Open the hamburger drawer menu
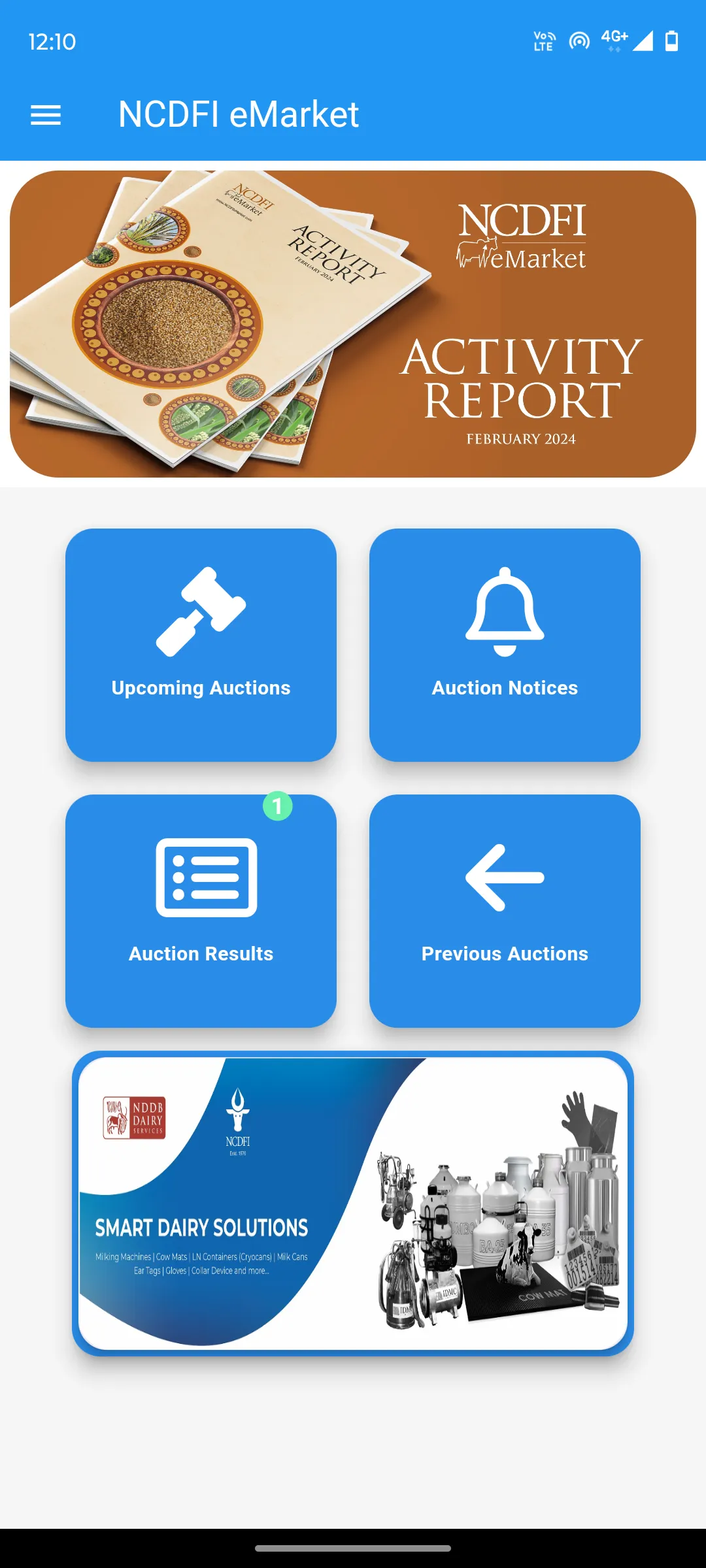The height and width of the screenshot is (1568, 706). 46,115
